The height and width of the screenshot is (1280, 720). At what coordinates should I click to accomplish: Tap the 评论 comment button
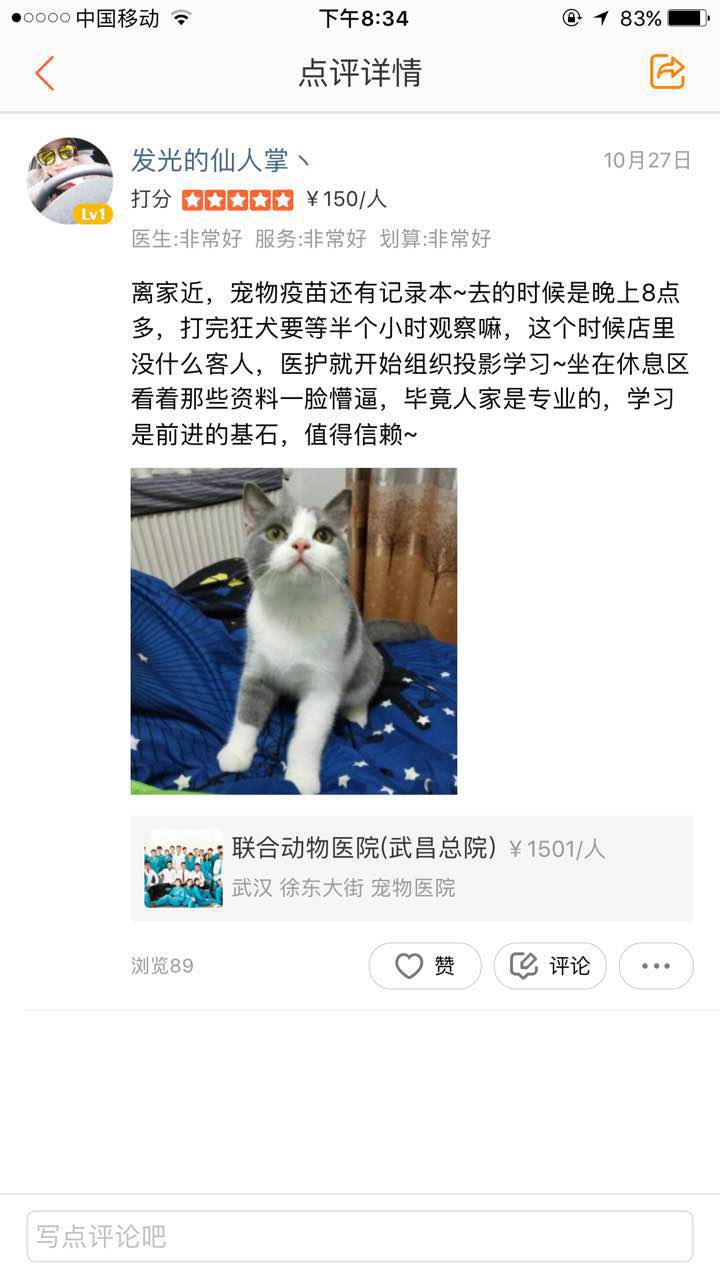(550, 966)
